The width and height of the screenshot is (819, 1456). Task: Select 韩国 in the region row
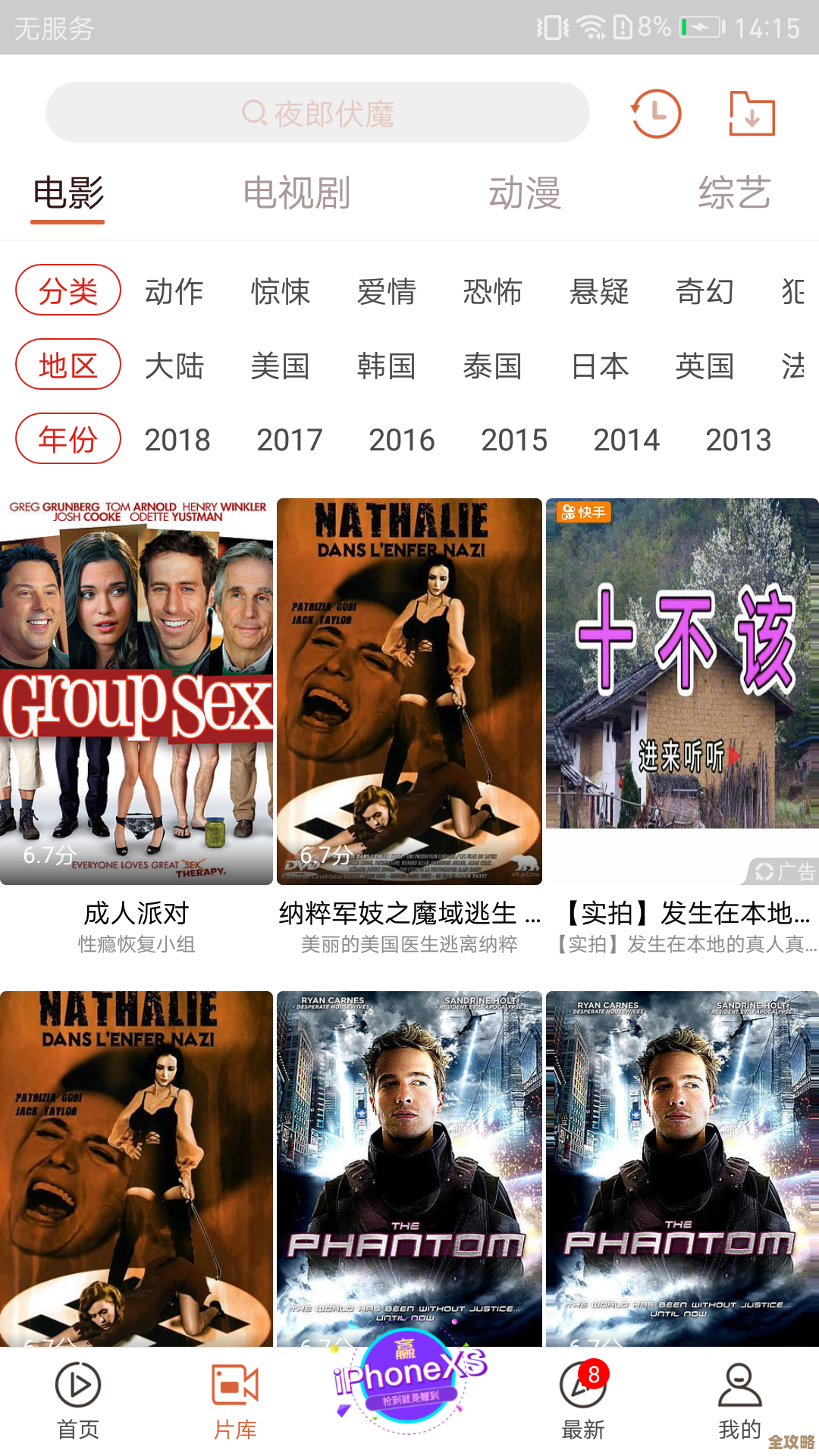pyautogui.click(x=388, y=366)
